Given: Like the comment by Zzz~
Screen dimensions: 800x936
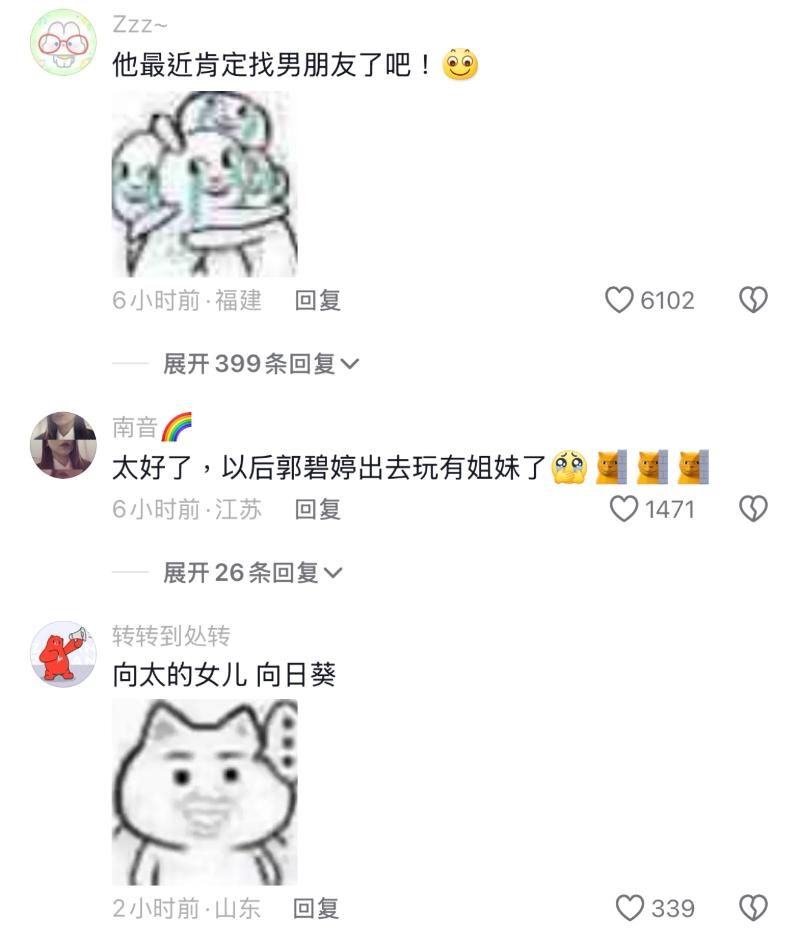Looking at the screenshot, I should pos(621,300).
